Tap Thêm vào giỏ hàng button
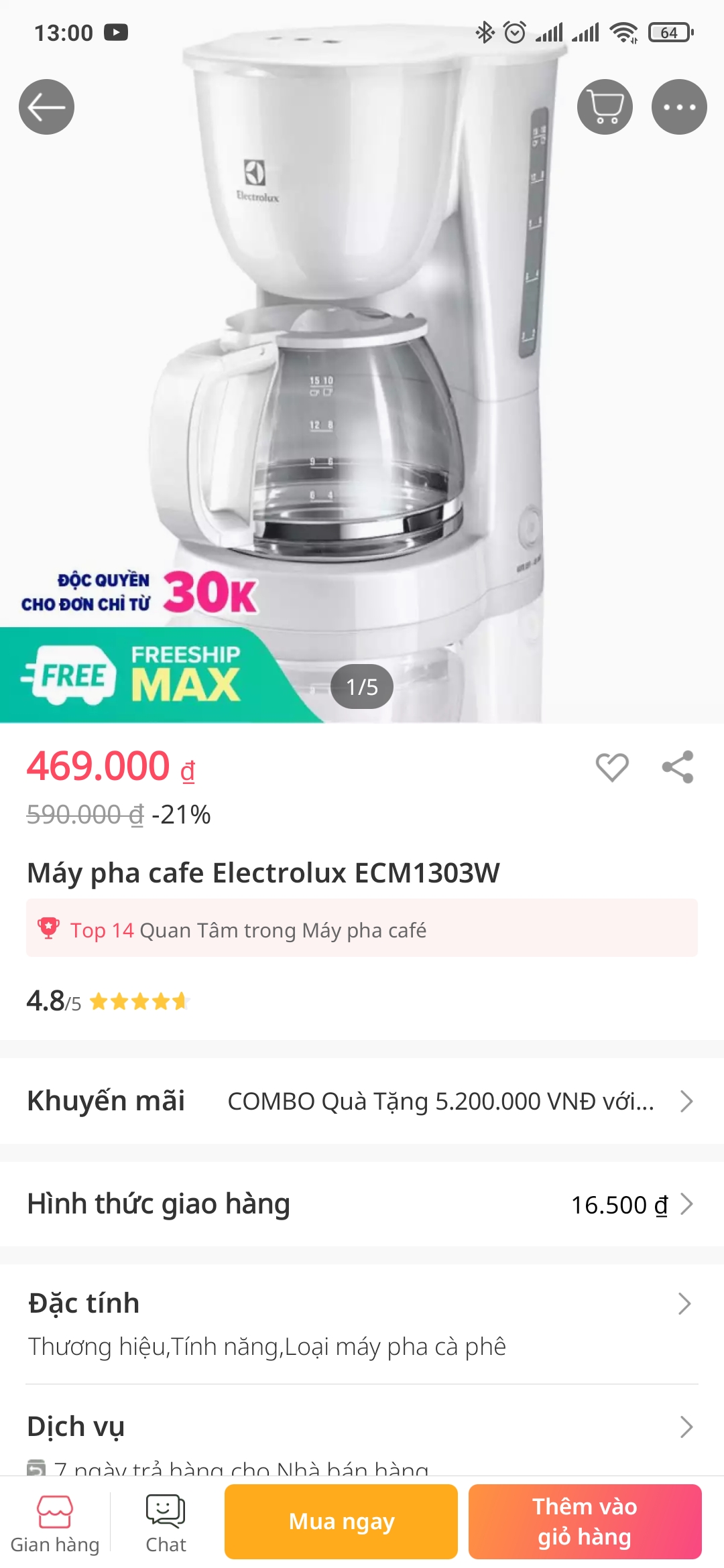This screenshot has height=1568, width=724. click(x=585, y=1522)
